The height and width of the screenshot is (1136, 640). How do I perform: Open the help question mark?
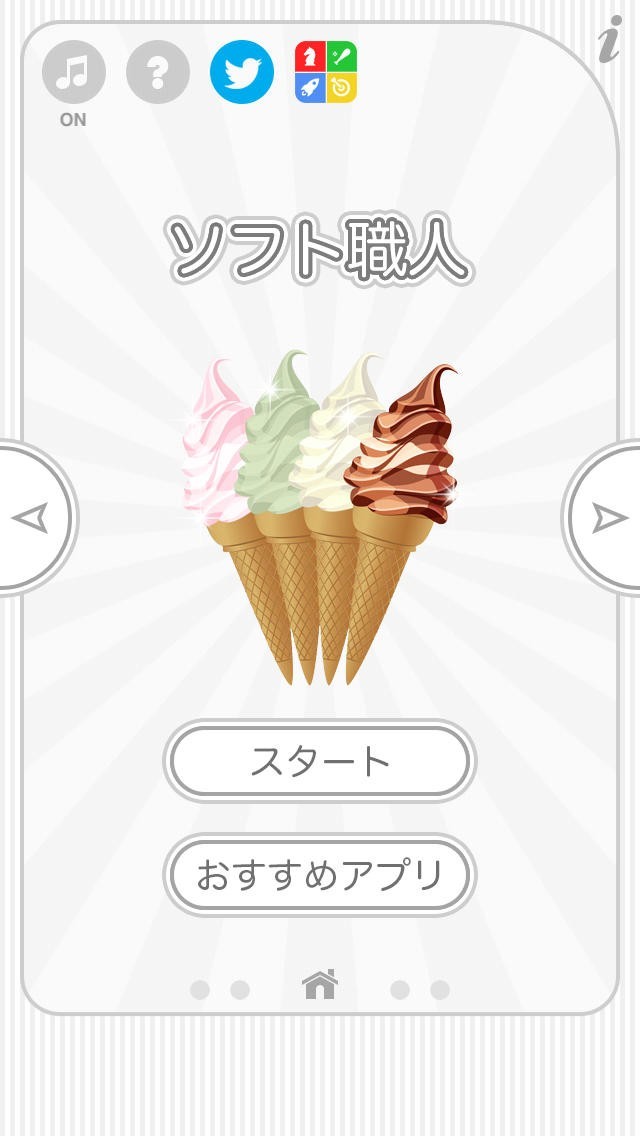tap(158, 72)
